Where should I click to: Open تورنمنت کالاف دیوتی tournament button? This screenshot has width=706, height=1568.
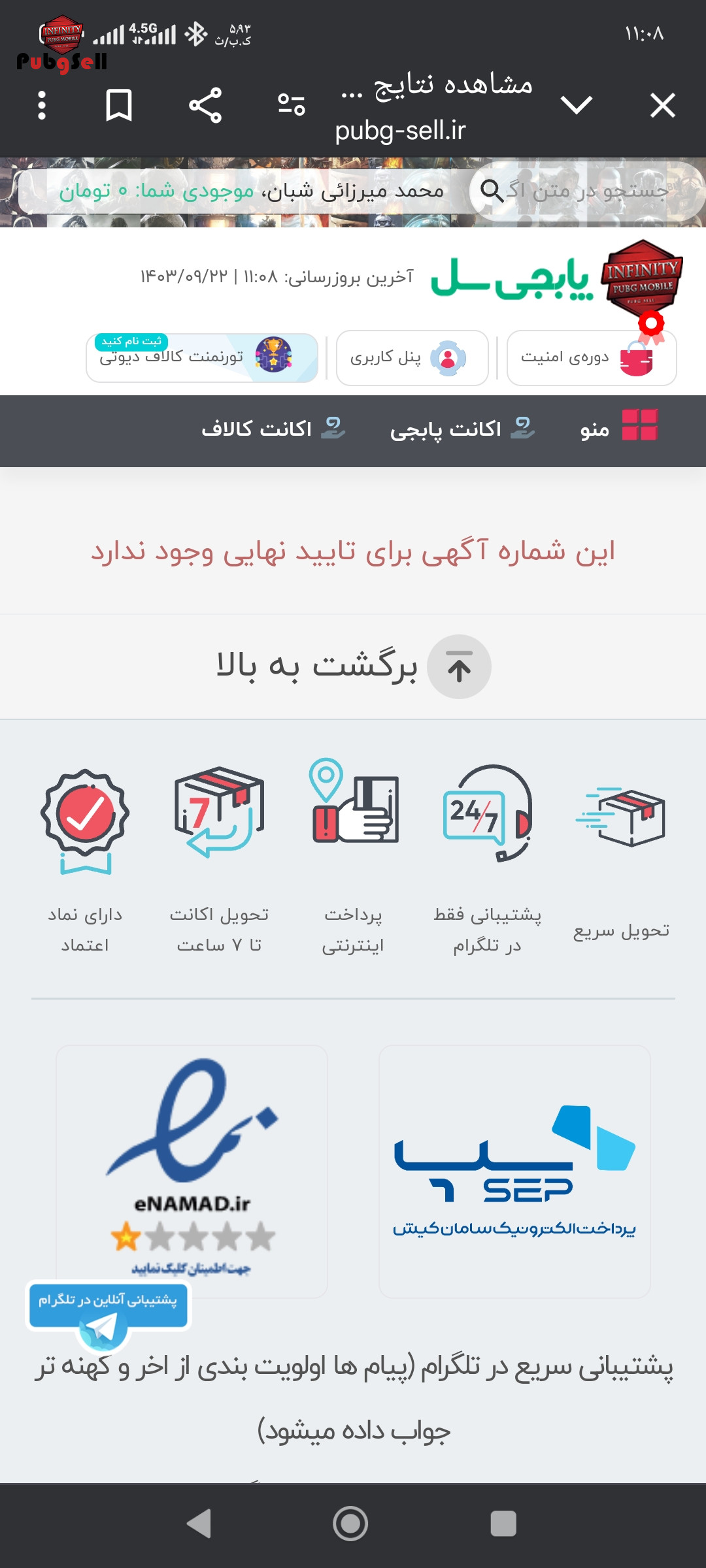pos(202,358)
